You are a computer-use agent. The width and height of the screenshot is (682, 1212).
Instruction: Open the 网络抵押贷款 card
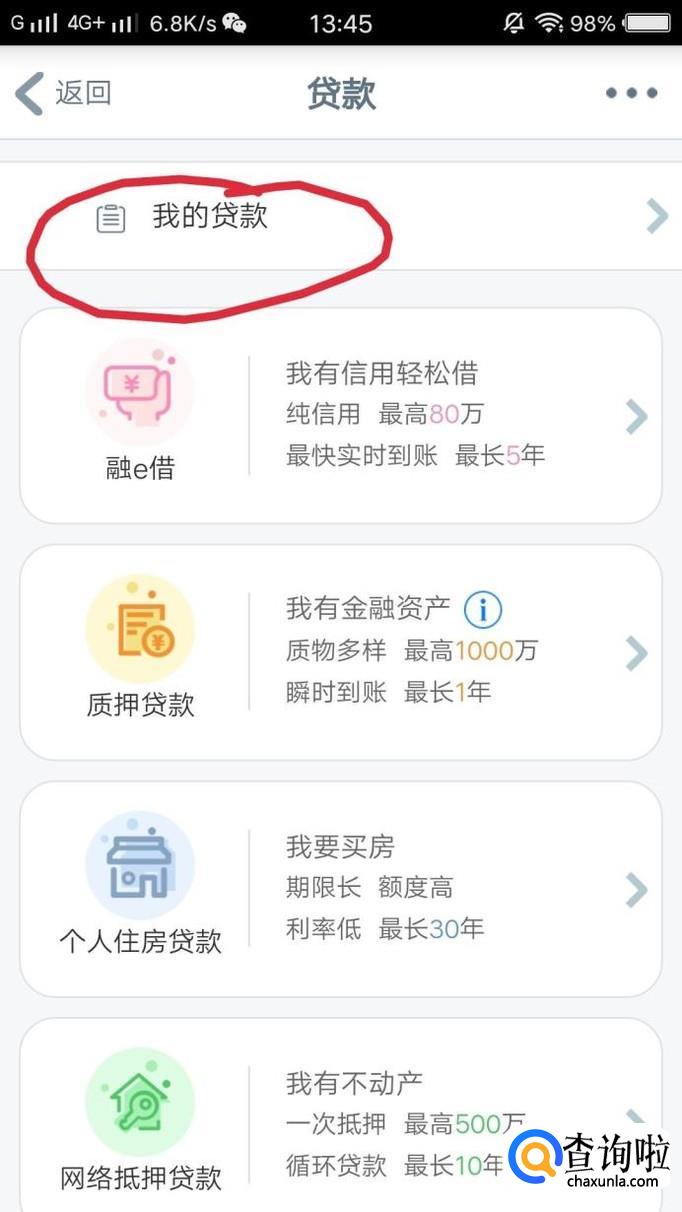point(300,1122)
